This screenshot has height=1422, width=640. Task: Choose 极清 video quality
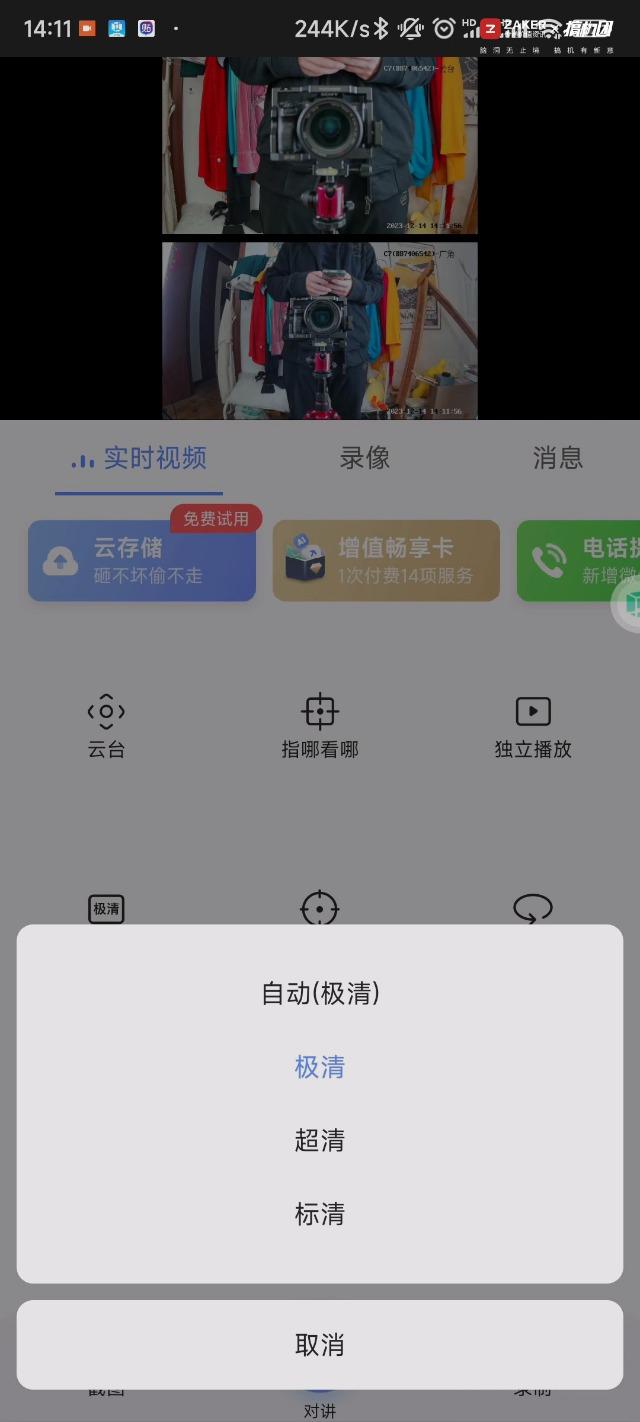320,1067
